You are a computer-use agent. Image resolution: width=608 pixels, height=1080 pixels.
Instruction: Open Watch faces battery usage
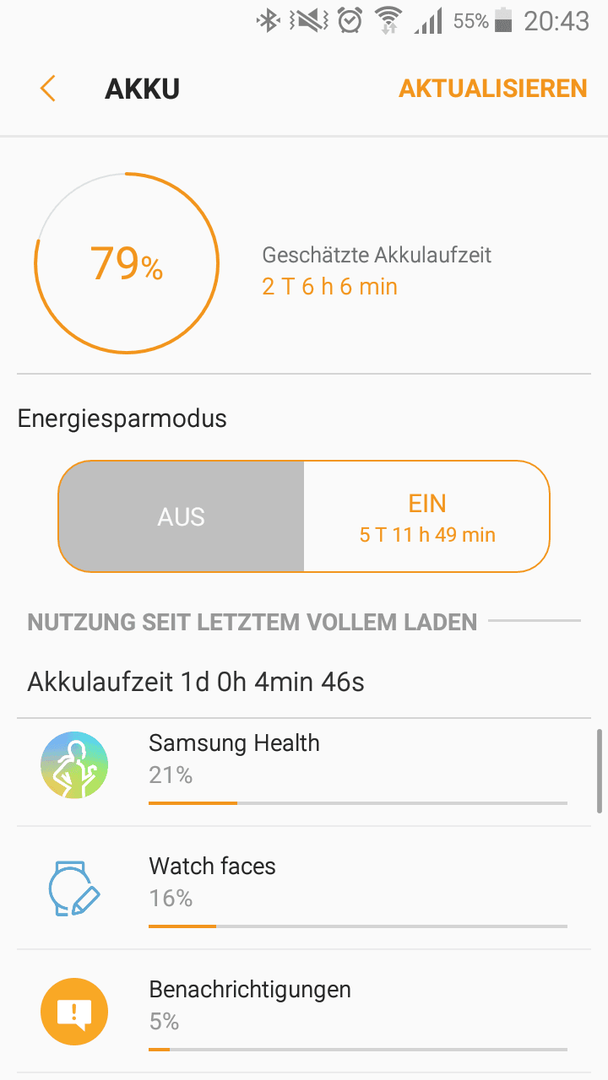click(304, 888)
